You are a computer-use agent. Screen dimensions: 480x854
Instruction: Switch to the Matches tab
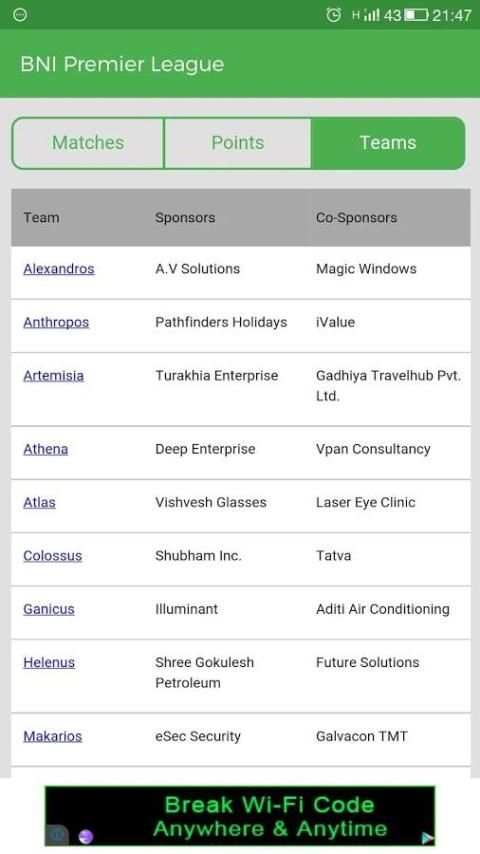click(88, 143)
